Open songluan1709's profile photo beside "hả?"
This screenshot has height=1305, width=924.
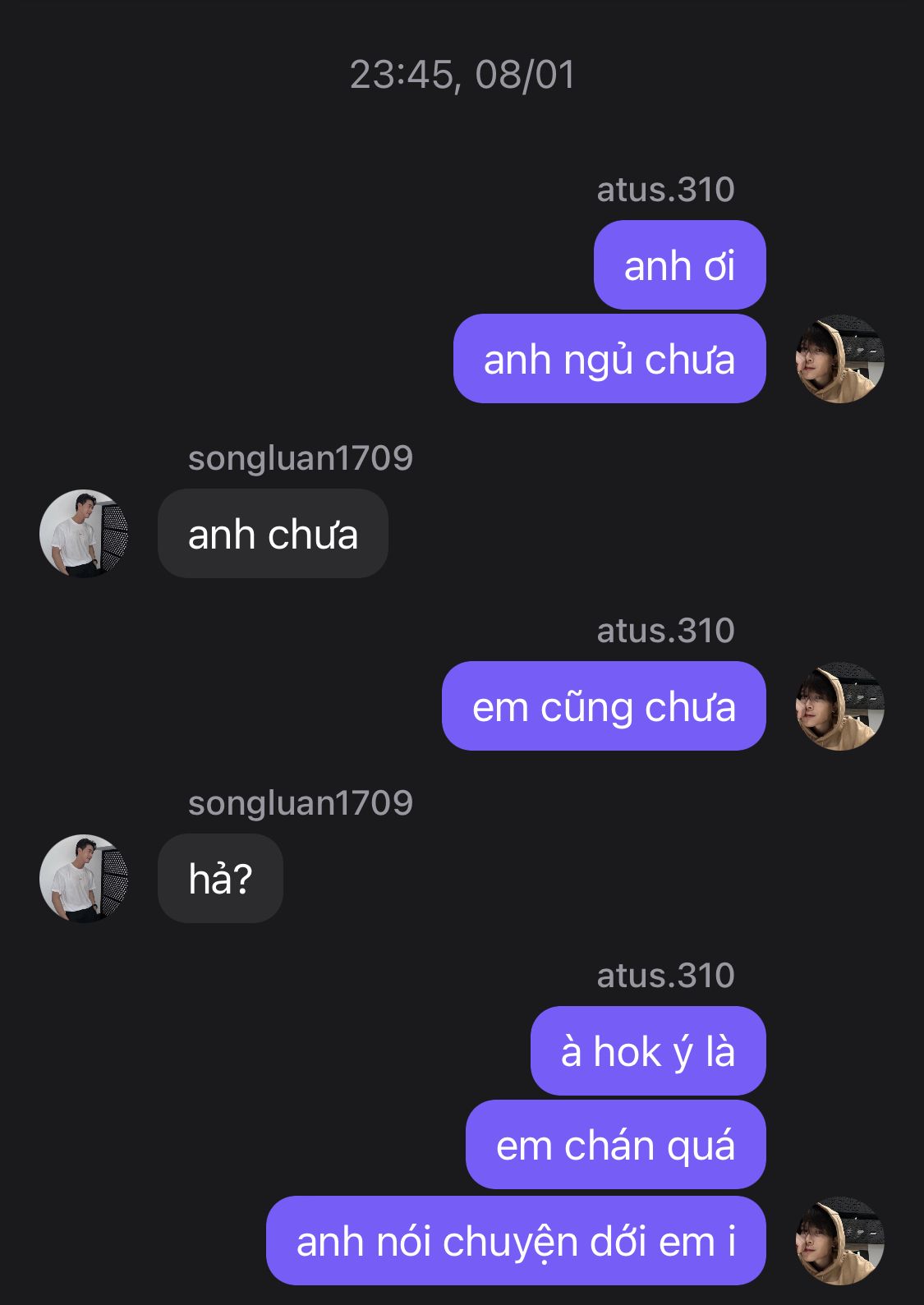(85, 879)
